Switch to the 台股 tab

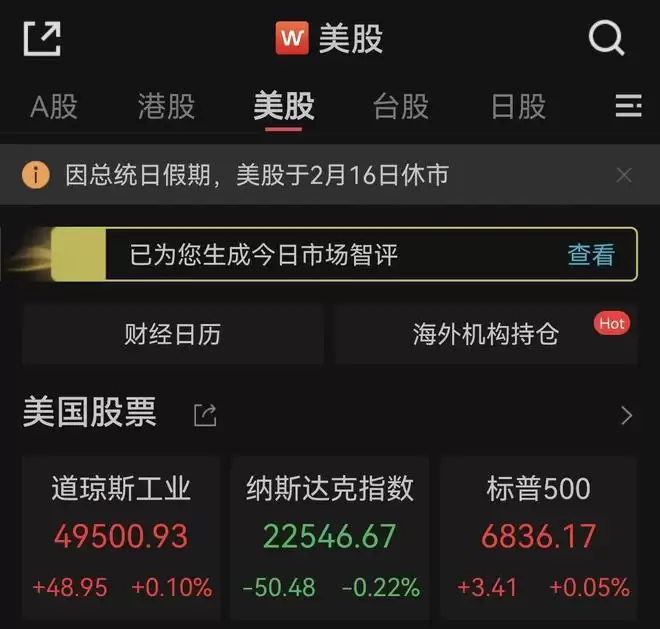pos(401,106)
